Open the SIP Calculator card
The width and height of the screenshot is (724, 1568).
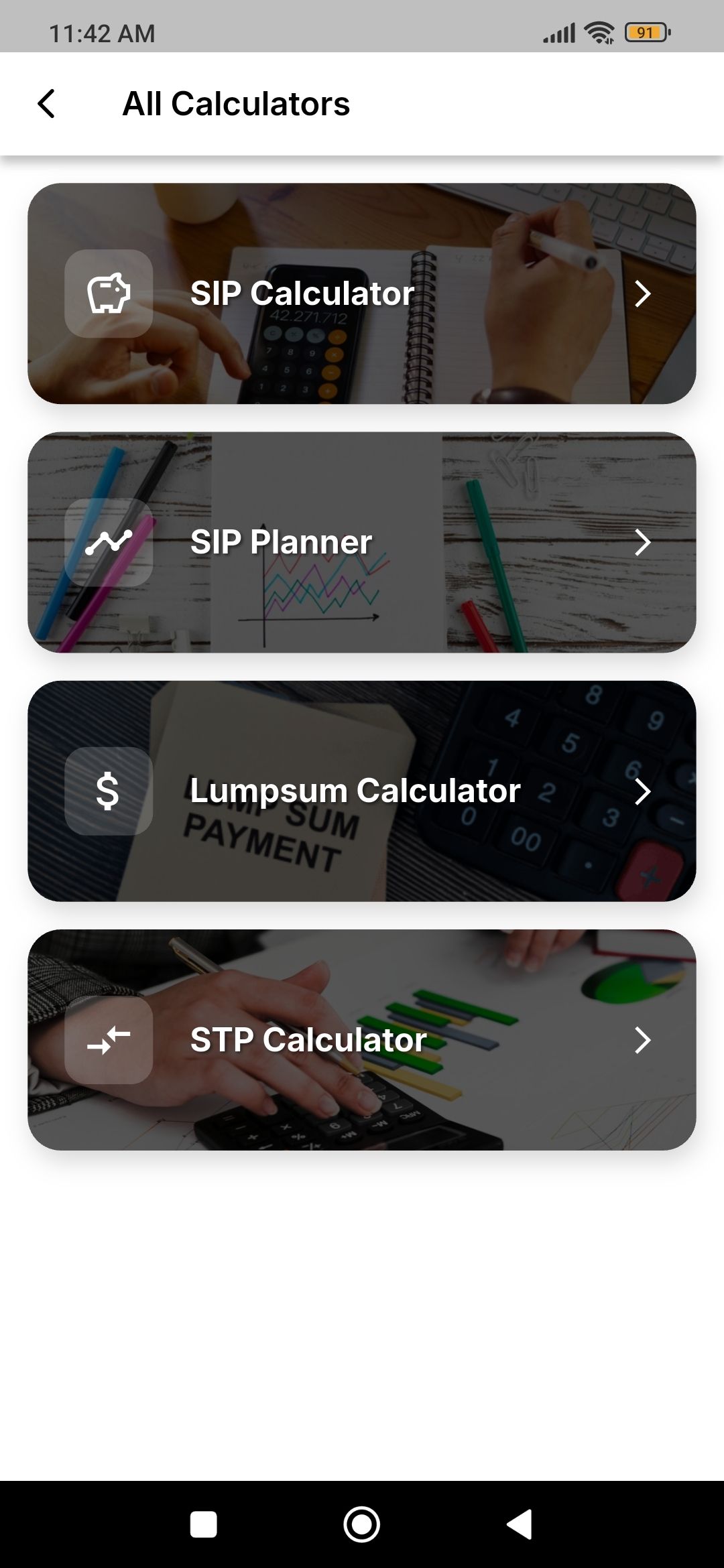[361, 293]
